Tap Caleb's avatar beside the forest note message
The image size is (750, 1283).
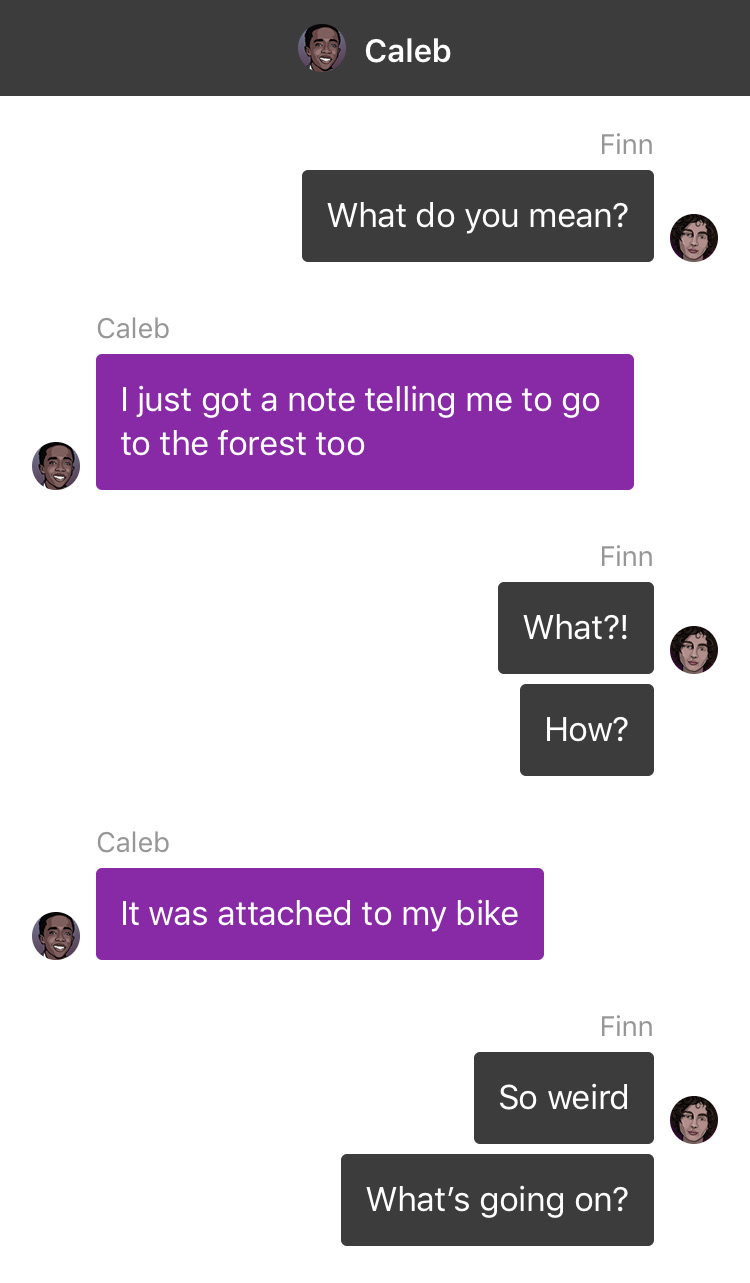point(56,466)
